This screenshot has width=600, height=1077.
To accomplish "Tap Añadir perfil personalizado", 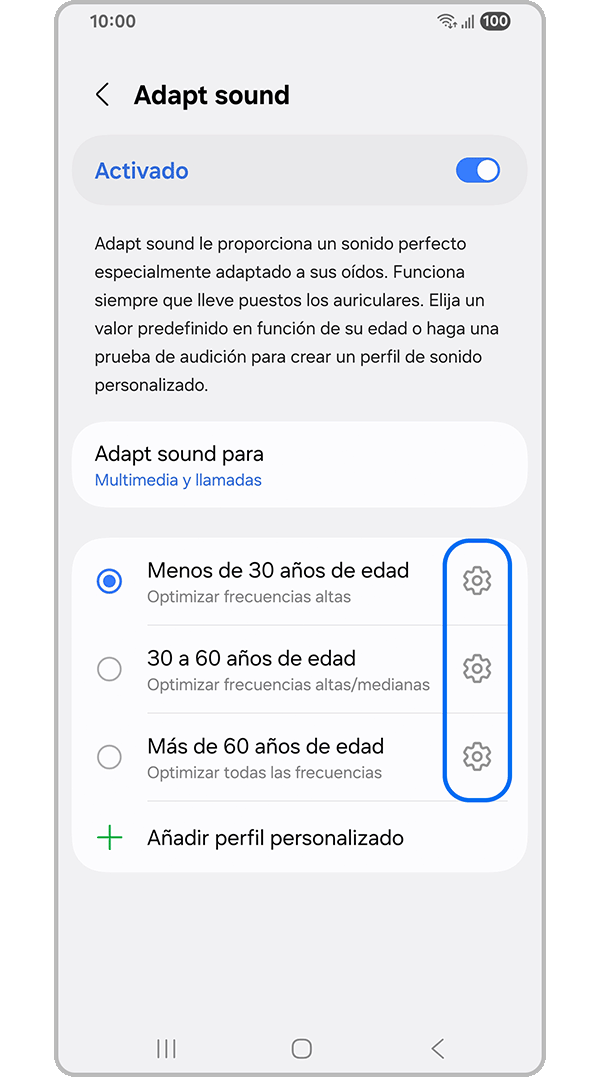I will point(275,838).
